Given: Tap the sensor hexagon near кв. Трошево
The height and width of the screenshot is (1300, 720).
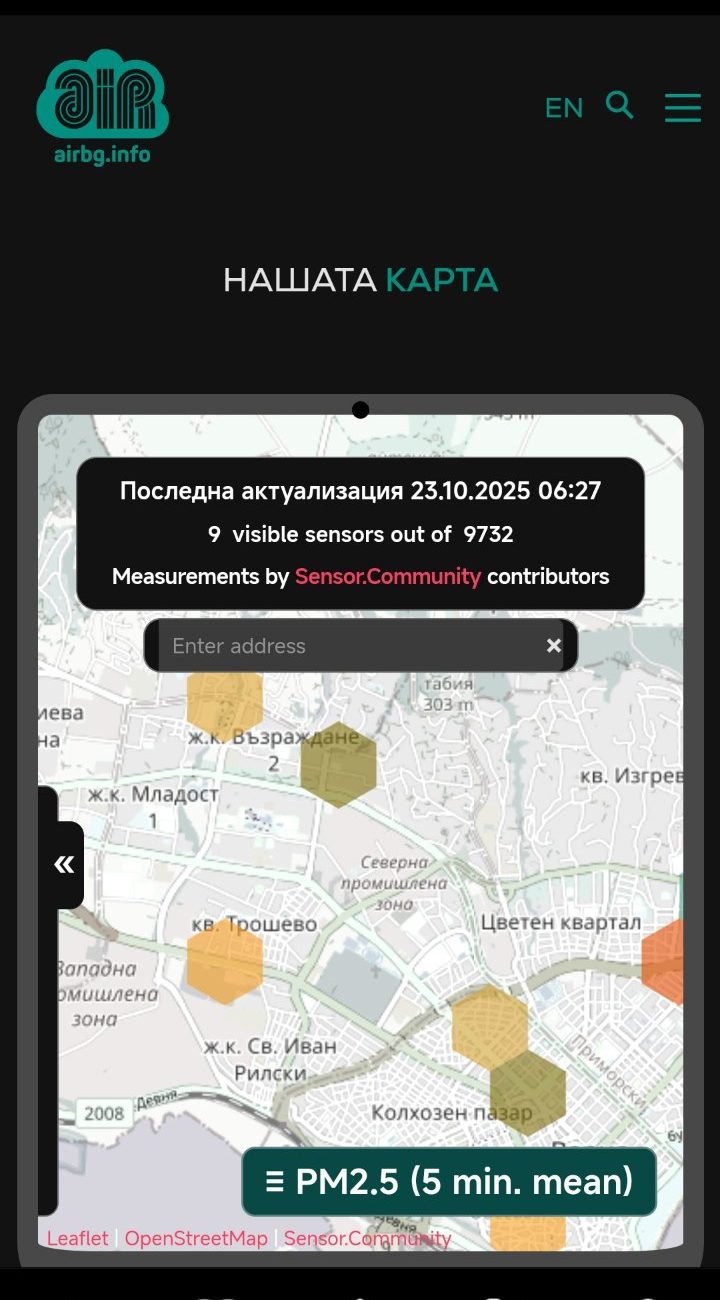Looking at the screenshot, I should 225,962.
